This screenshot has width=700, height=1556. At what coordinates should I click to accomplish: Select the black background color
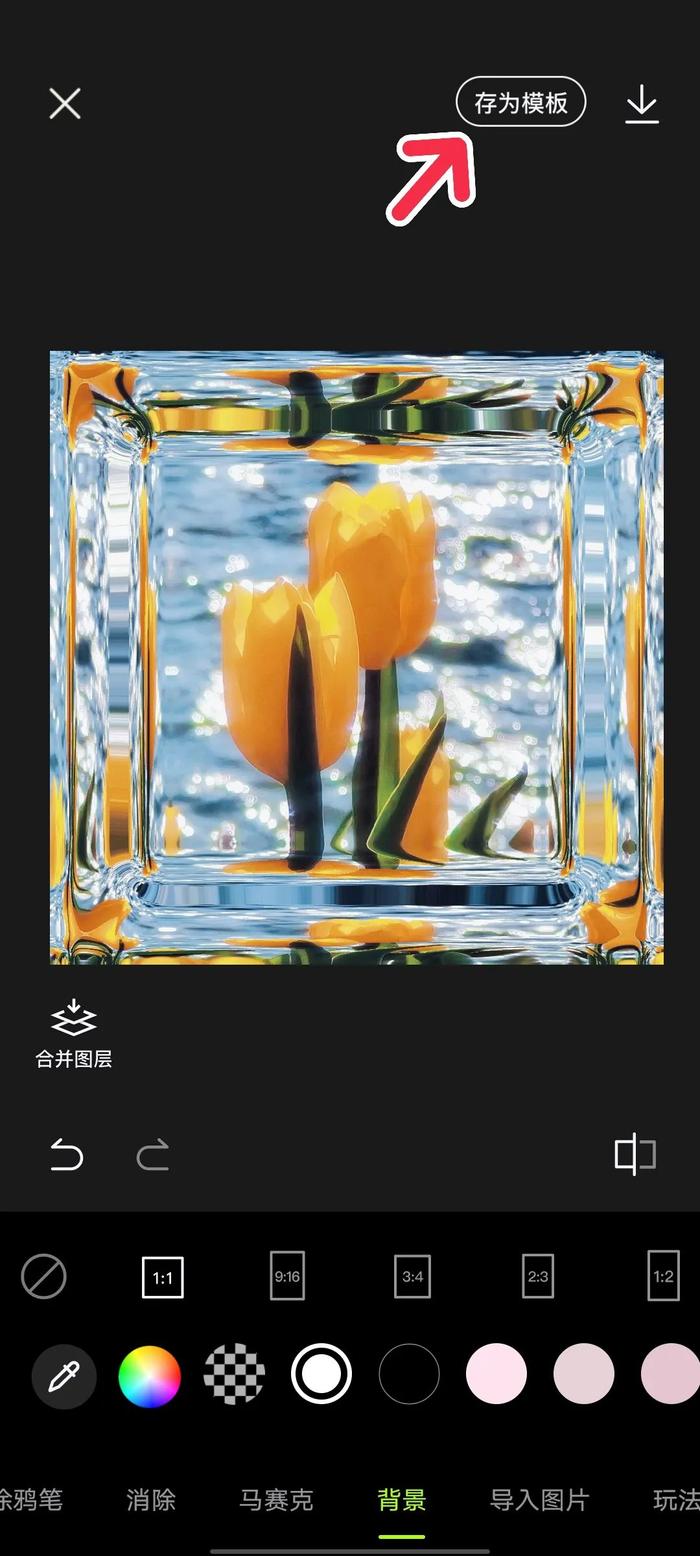coord(409,1374)
